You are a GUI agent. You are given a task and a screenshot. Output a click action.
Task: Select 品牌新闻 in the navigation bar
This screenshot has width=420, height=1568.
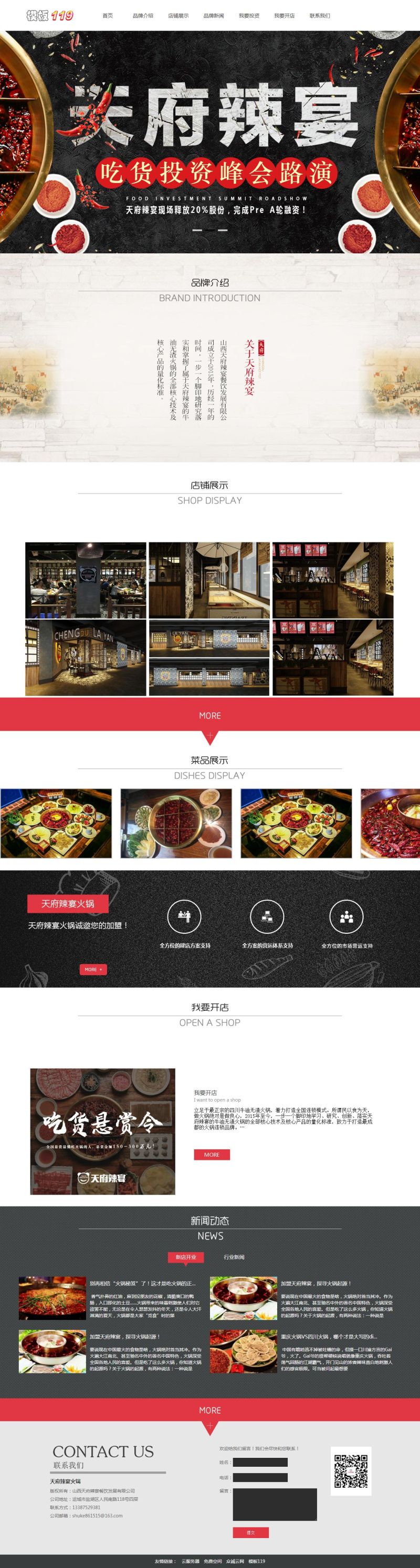[213, 16]
